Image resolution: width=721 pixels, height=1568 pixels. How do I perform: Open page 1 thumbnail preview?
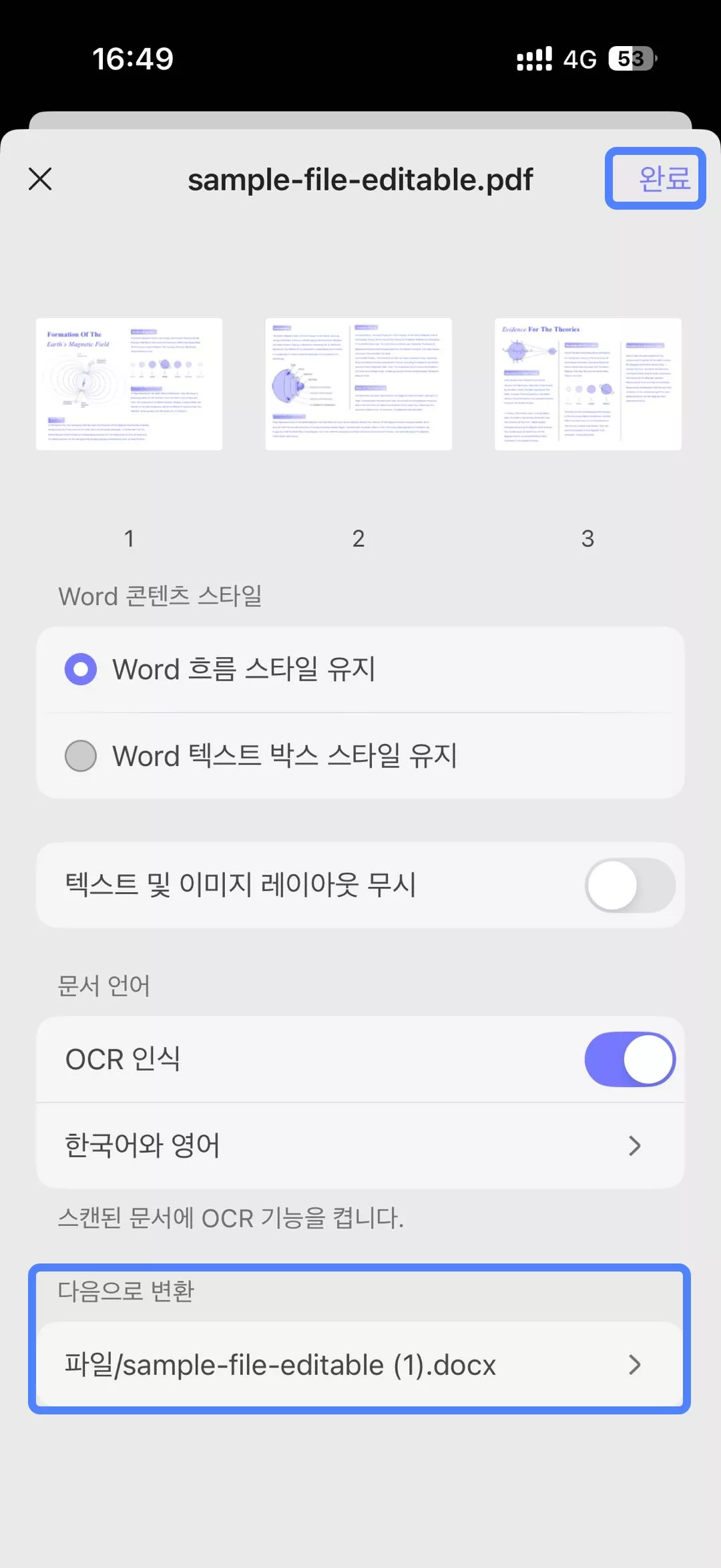coord(129,384)
